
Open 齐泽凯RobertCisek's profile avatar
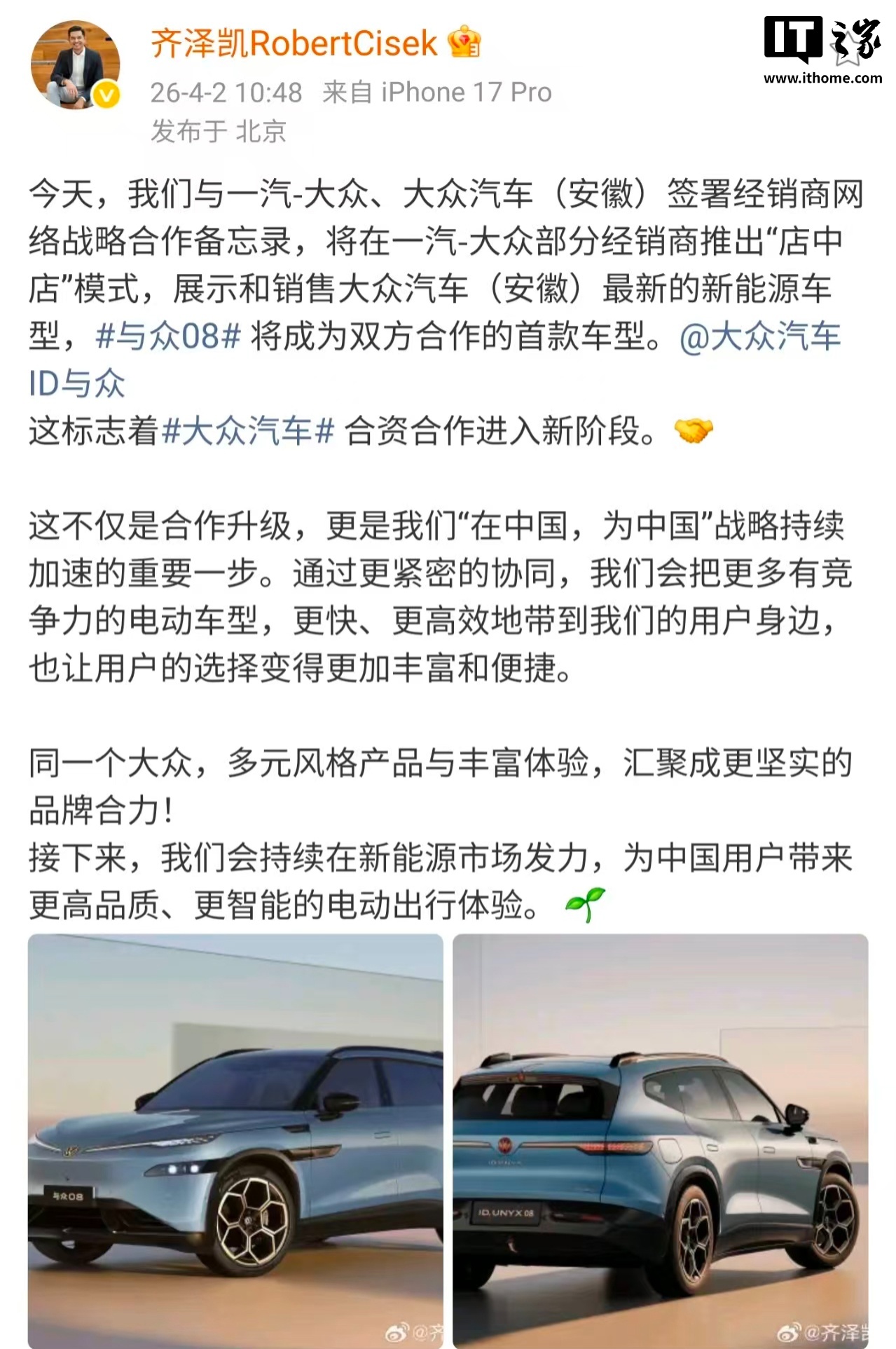pos(76,64)
